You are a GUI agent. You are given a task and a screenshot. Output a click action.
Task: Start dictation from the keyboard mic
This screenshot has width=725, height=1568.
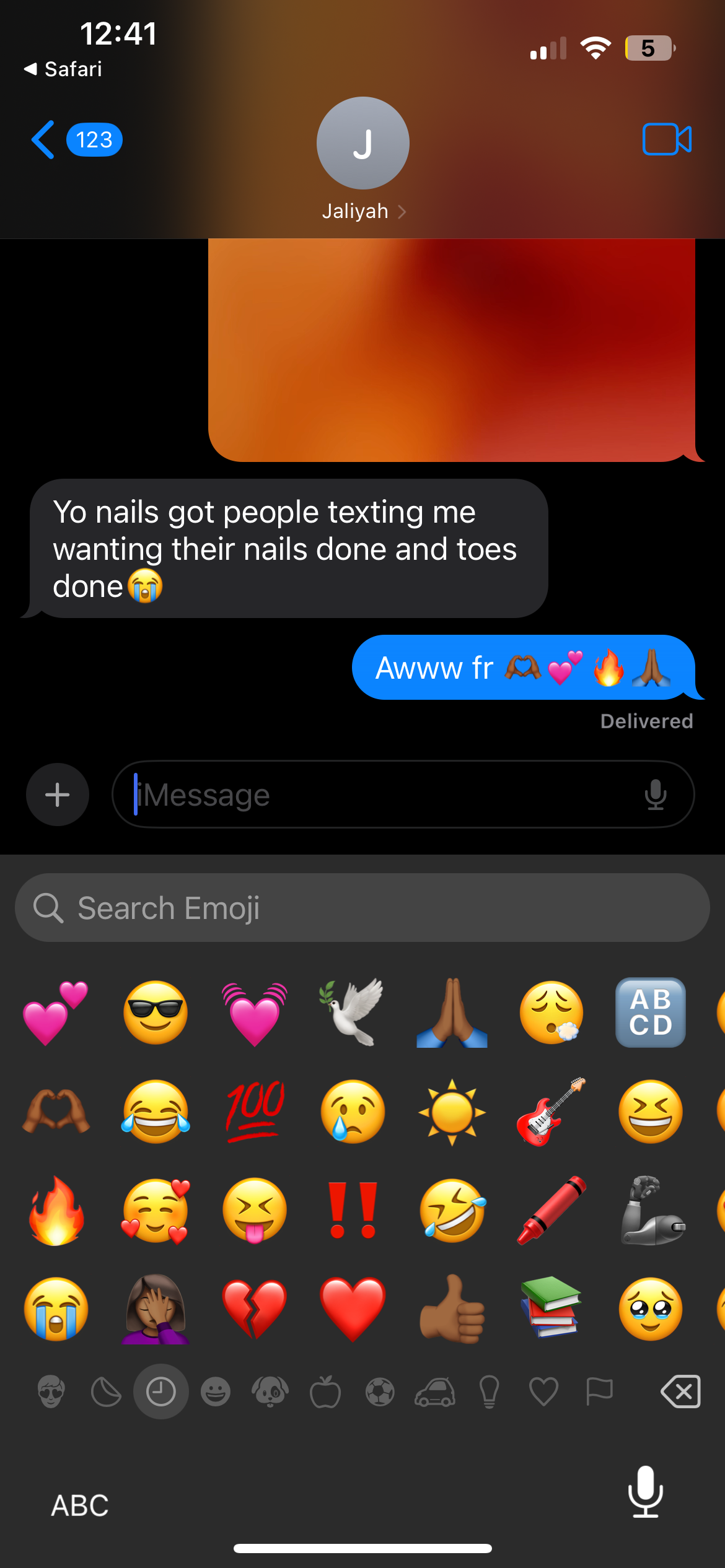coord(646,1492)
